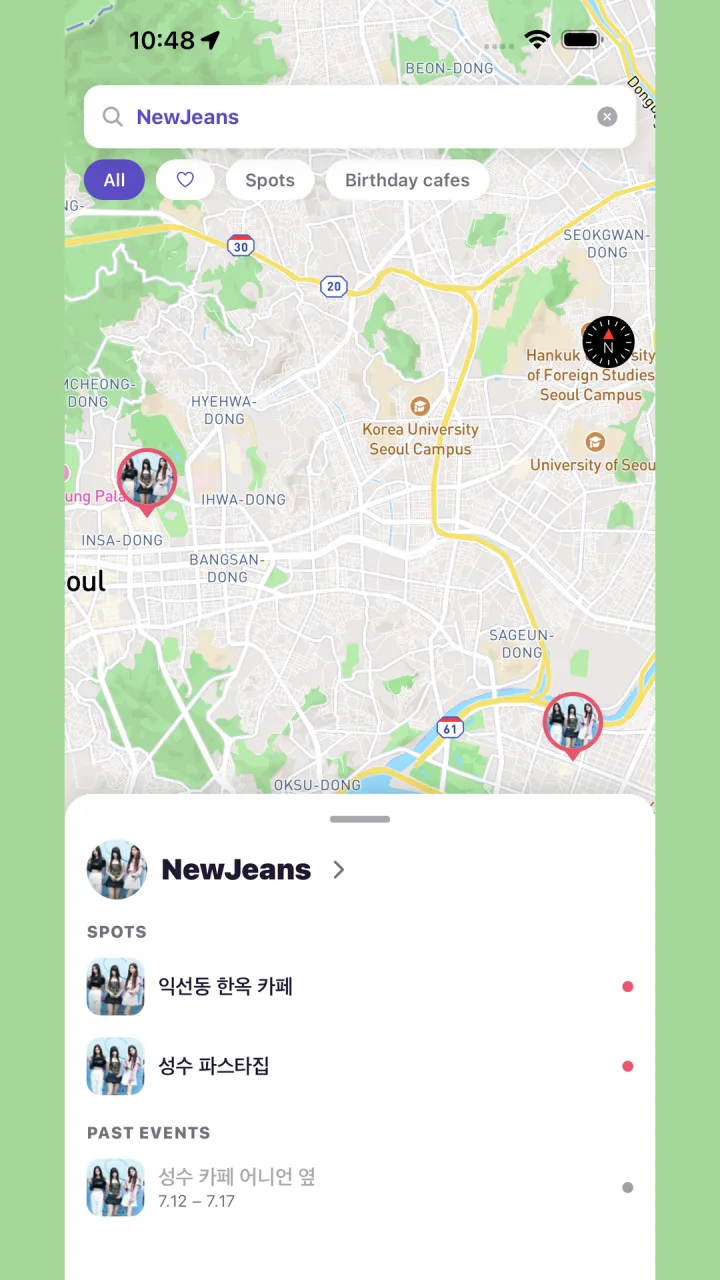The width and height of the screenshot is (720, 1280).
Task: Show Birthday cafes only
Action: 407,180
